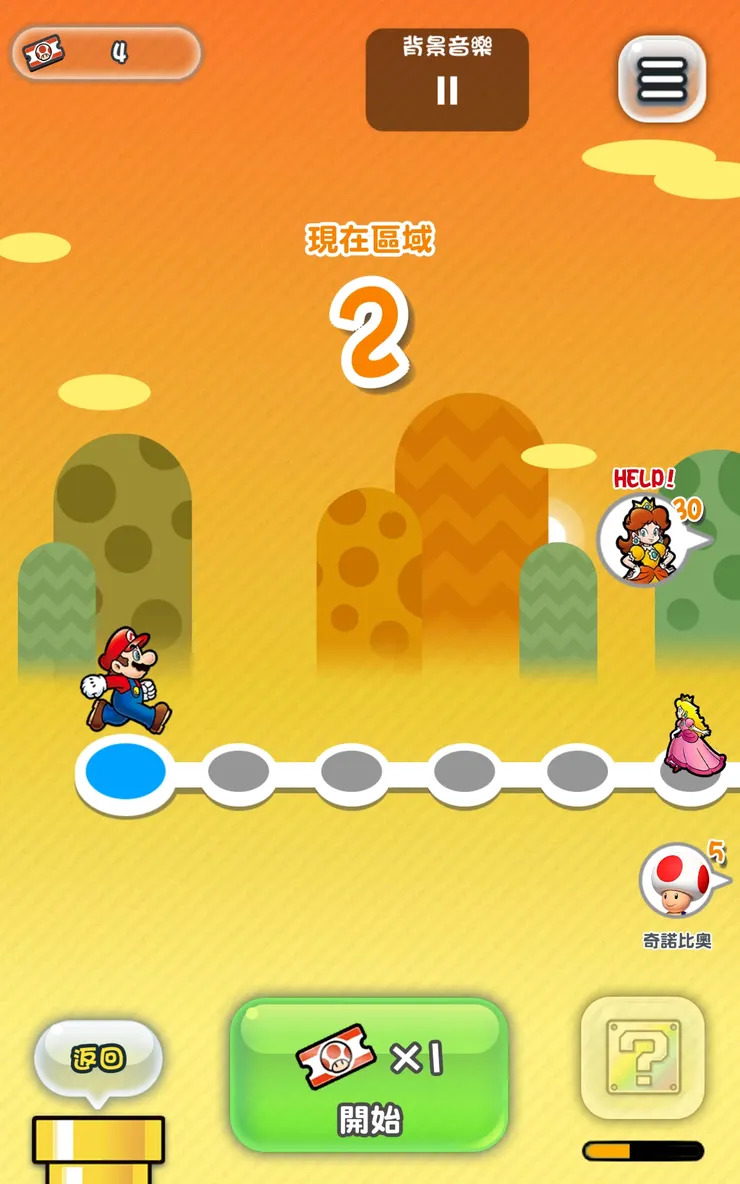Open the rally ticket counter
Screen dimensions: 740x1184
pos(106,53)
